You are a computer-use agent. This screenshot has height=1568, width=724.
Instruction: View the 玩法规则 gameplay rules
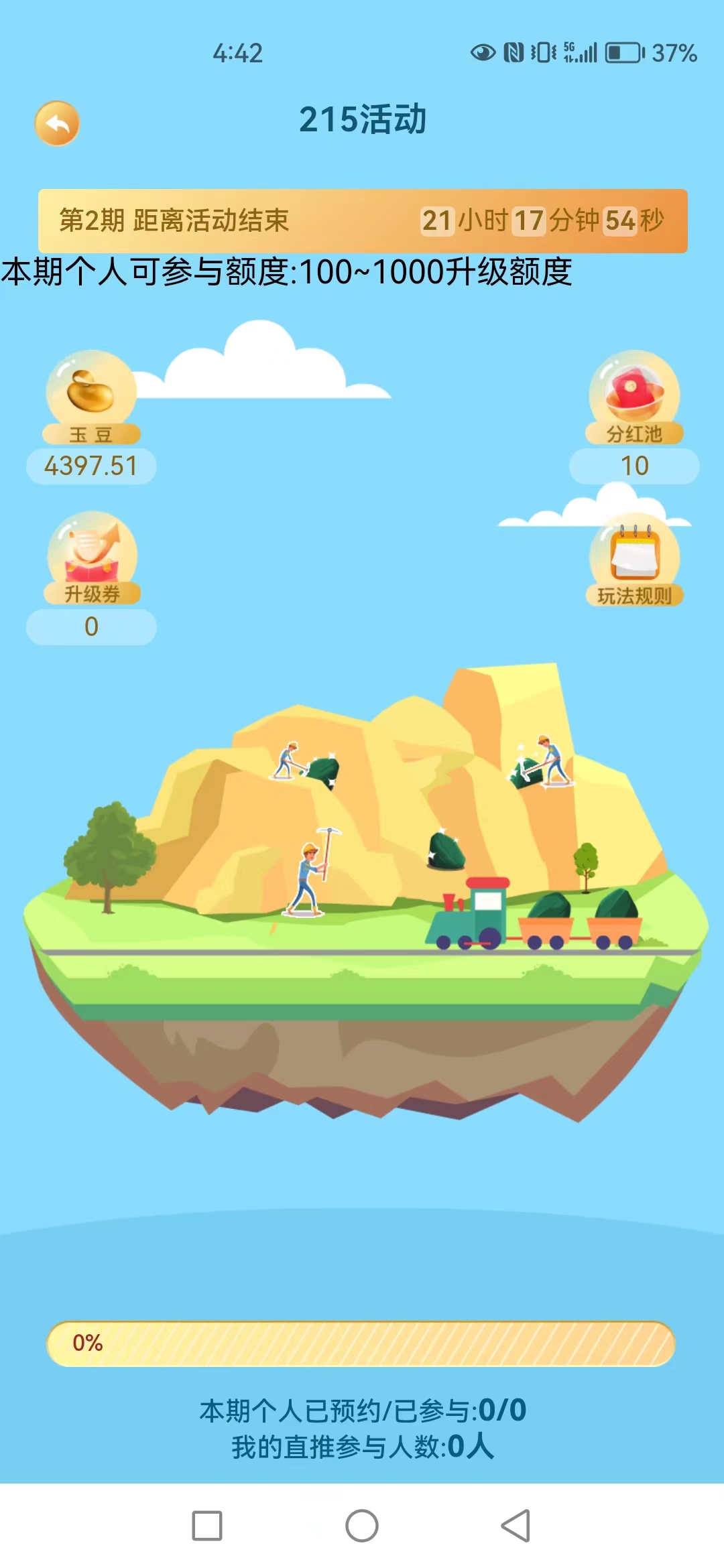[x=634, y=558]
